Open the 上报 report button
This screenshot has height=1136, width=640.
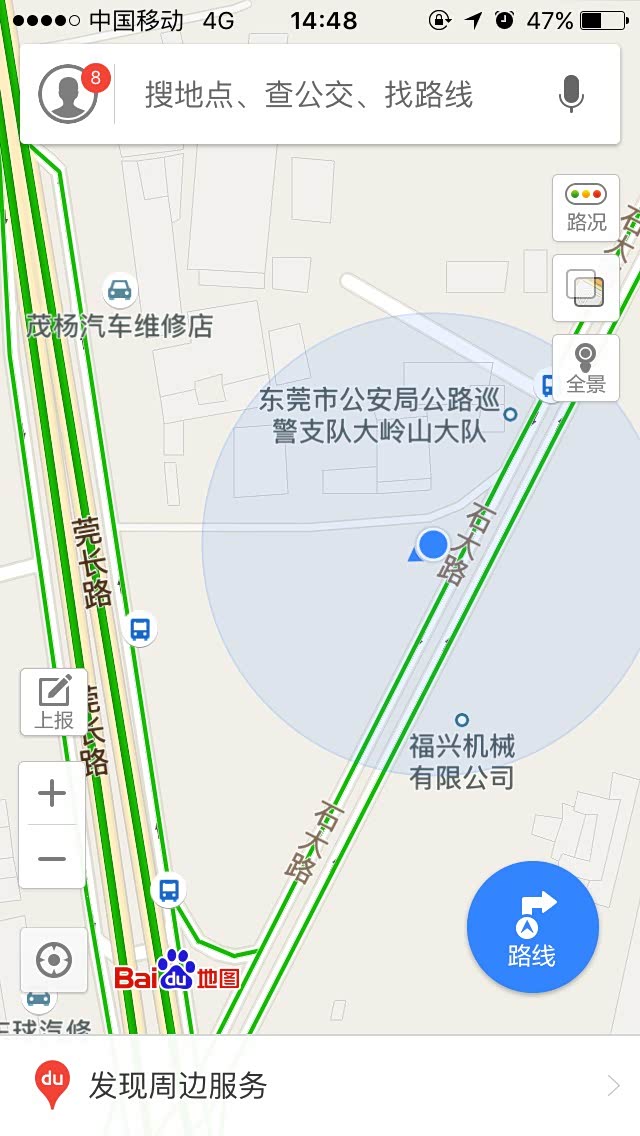coord(54,702)
